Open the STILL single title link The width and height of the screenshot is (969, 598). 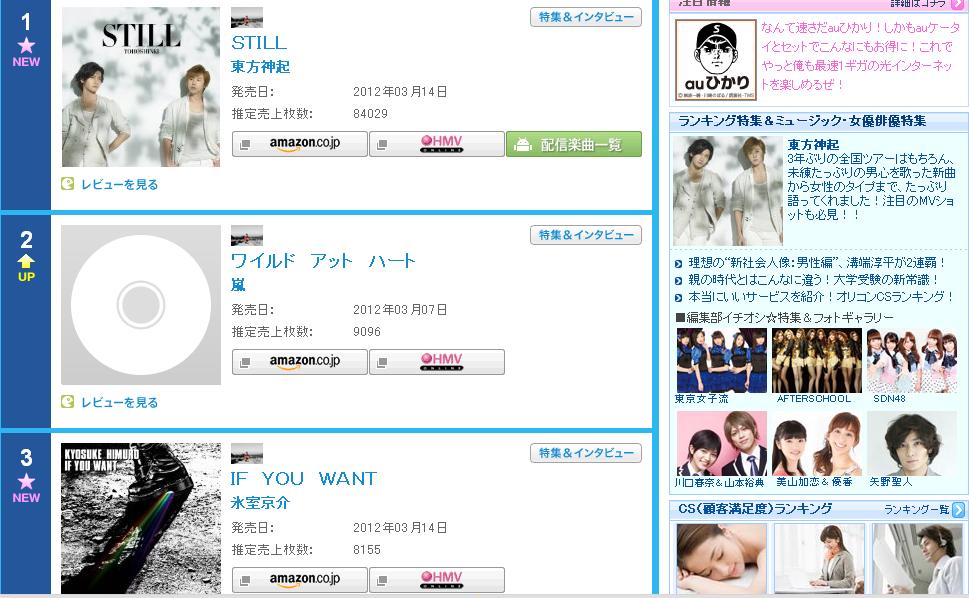(259, 42)
